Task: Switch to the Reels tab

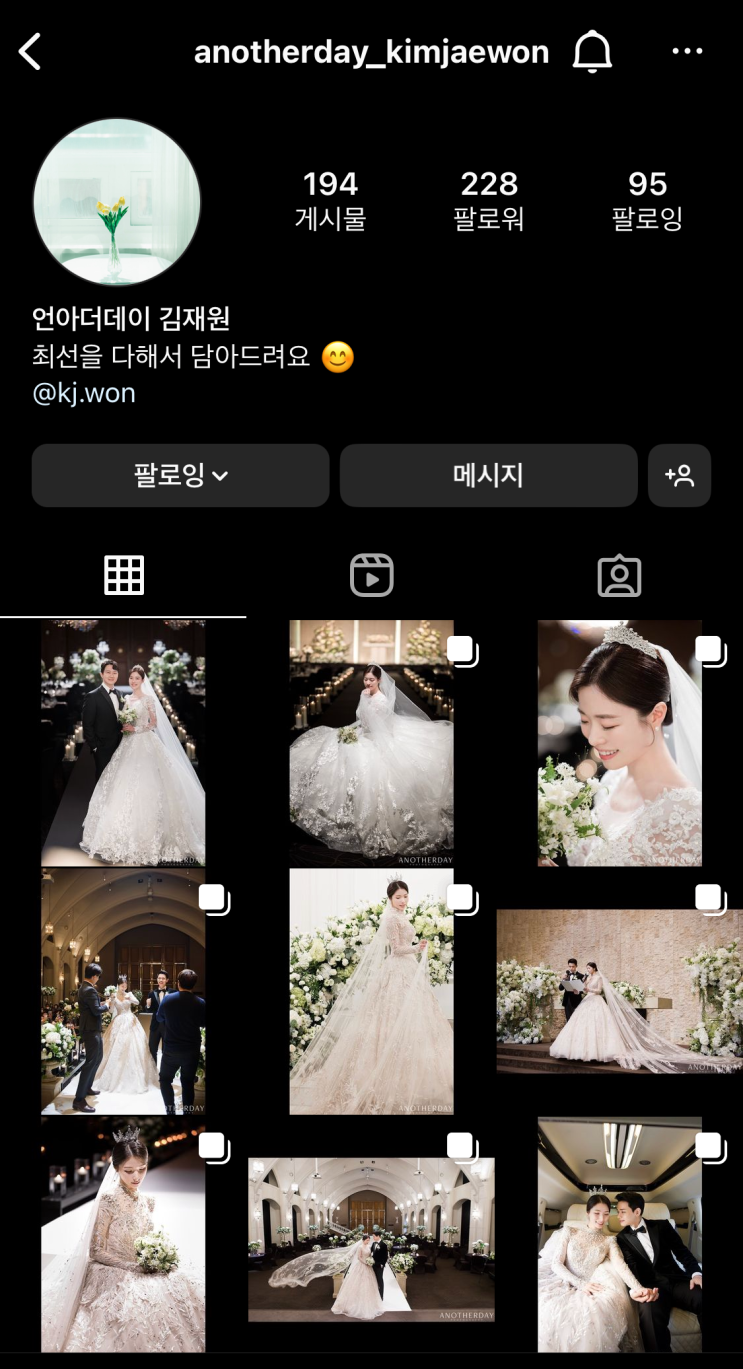Action: coord(371,576)
